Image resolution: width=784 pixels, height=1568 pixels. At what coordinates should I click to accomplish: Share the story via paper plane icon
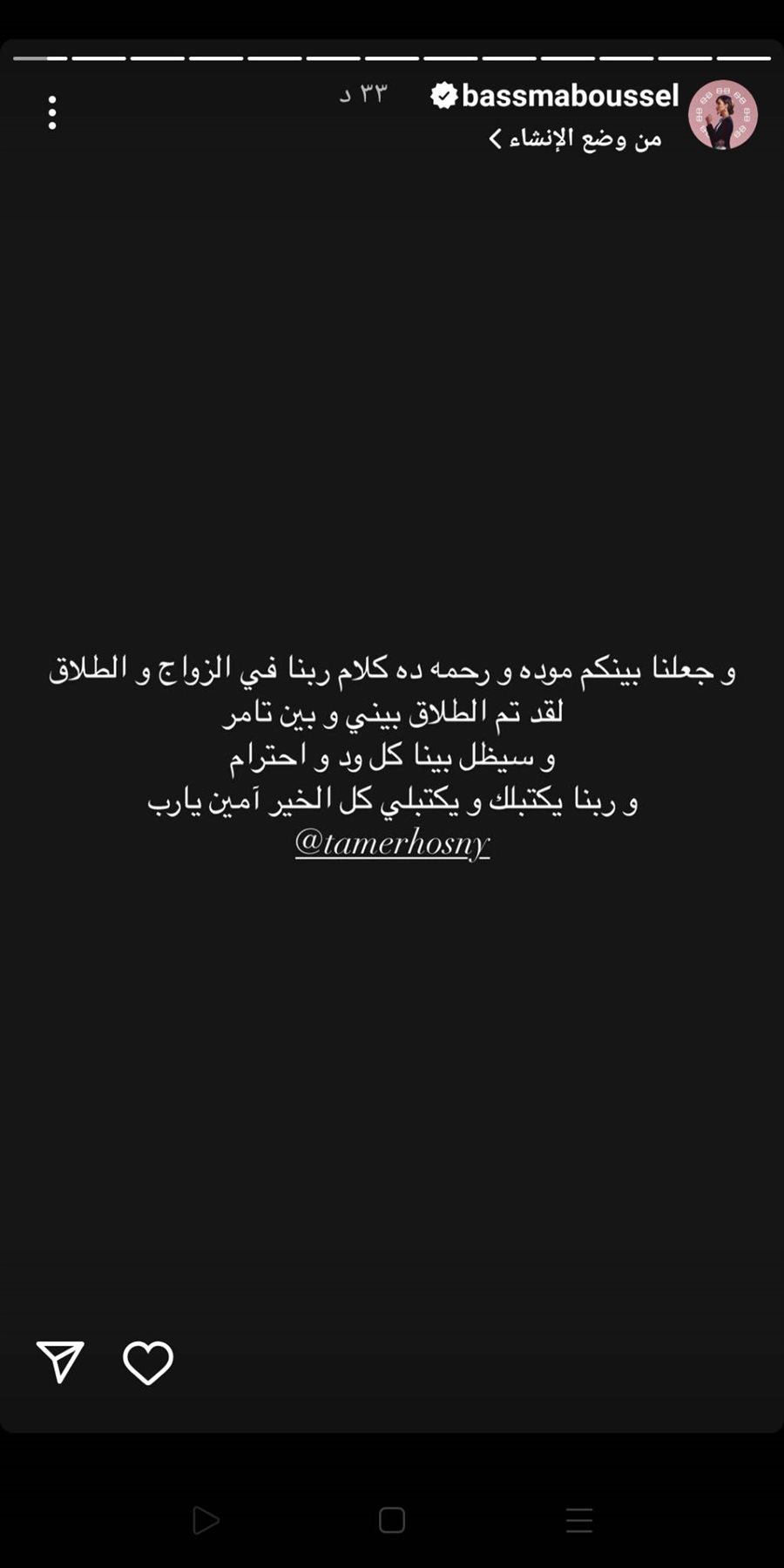tap(60, 1362)
